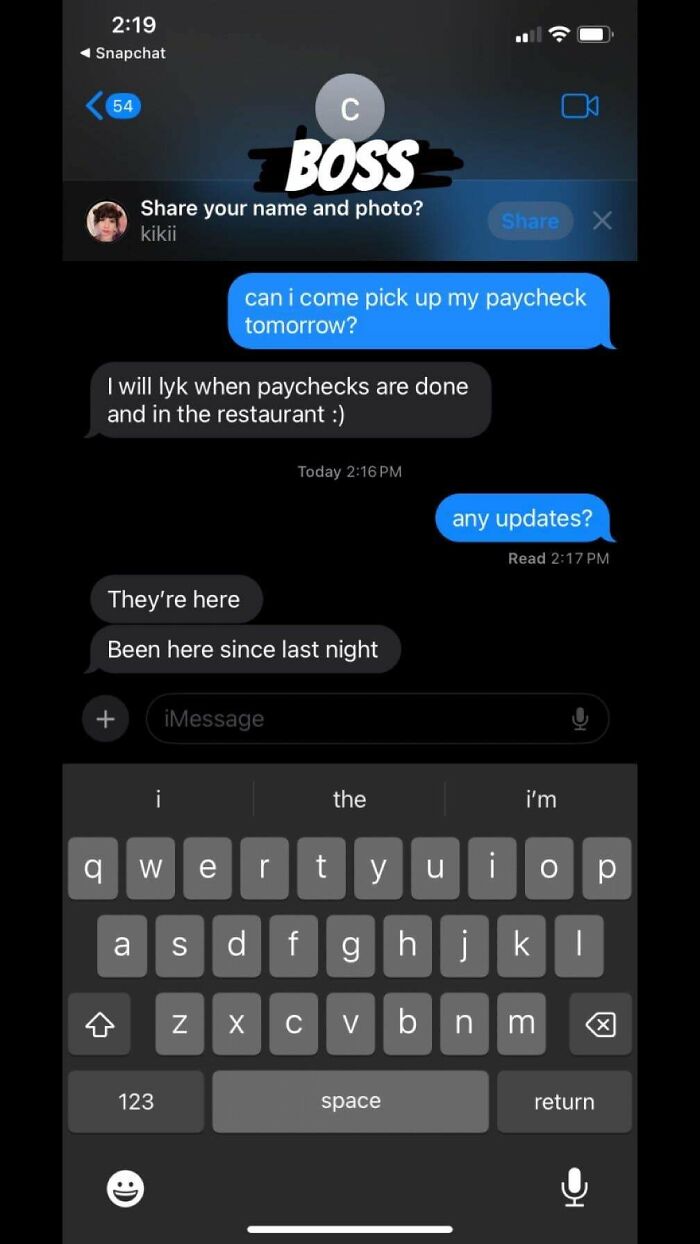Open the plus attachments menu
The height and width of the screenshot is (1244, 700).
pos(105,718)
